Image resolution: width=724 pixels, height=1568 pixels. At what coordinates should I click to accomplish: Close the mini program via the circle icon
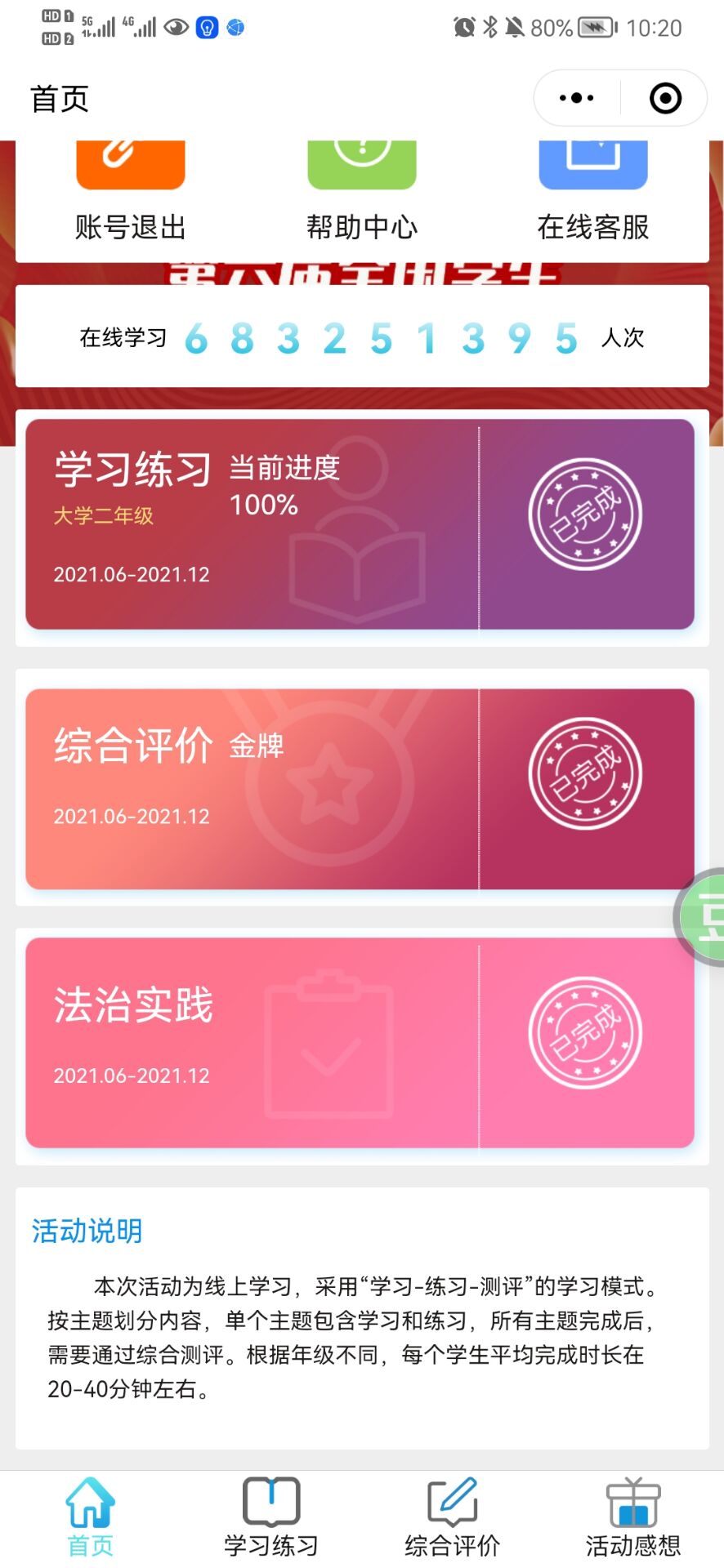(665, 98)
